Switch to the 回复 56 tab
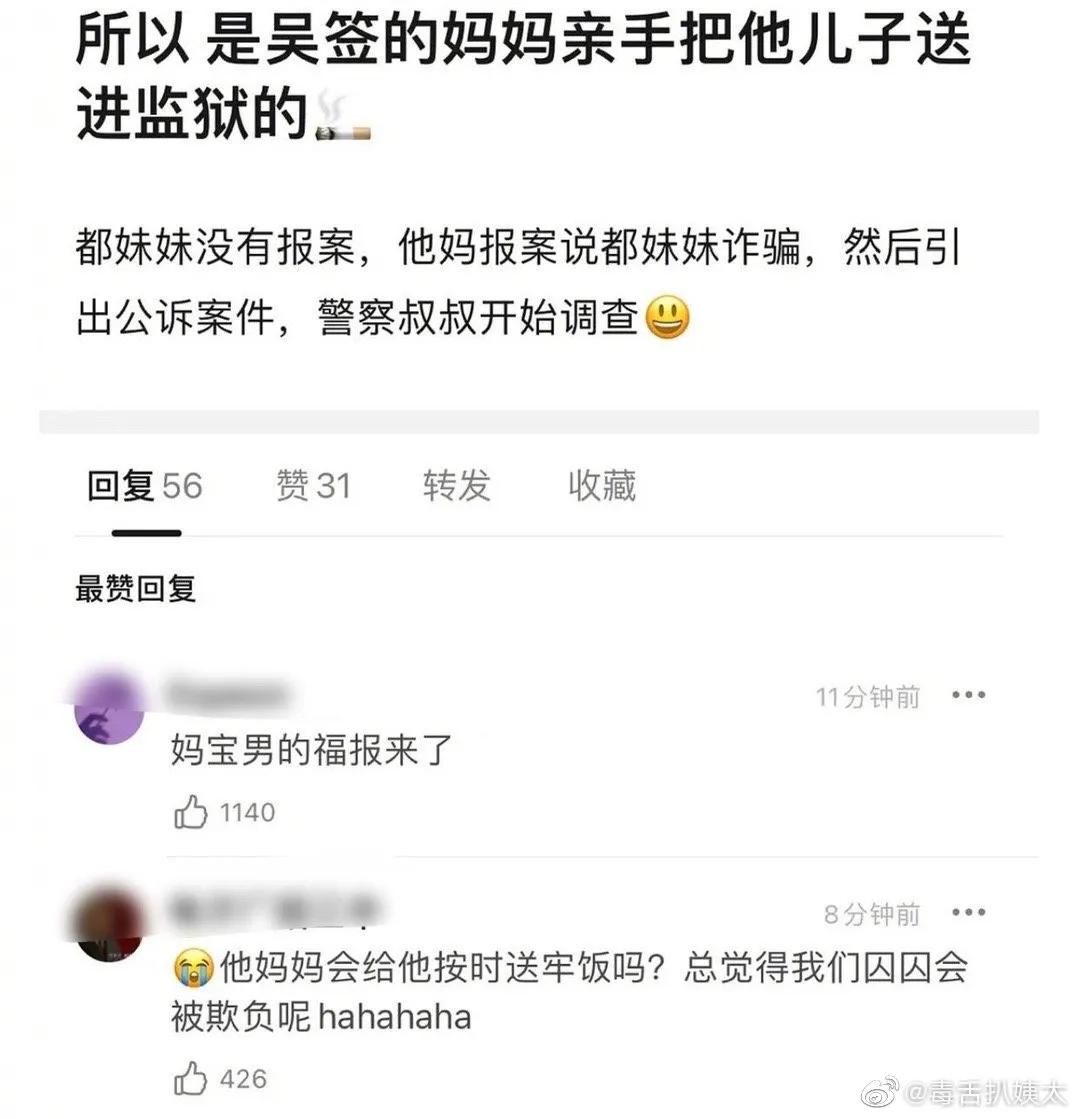Viewport: 1078px width, 1119px height. pos(143,487)
